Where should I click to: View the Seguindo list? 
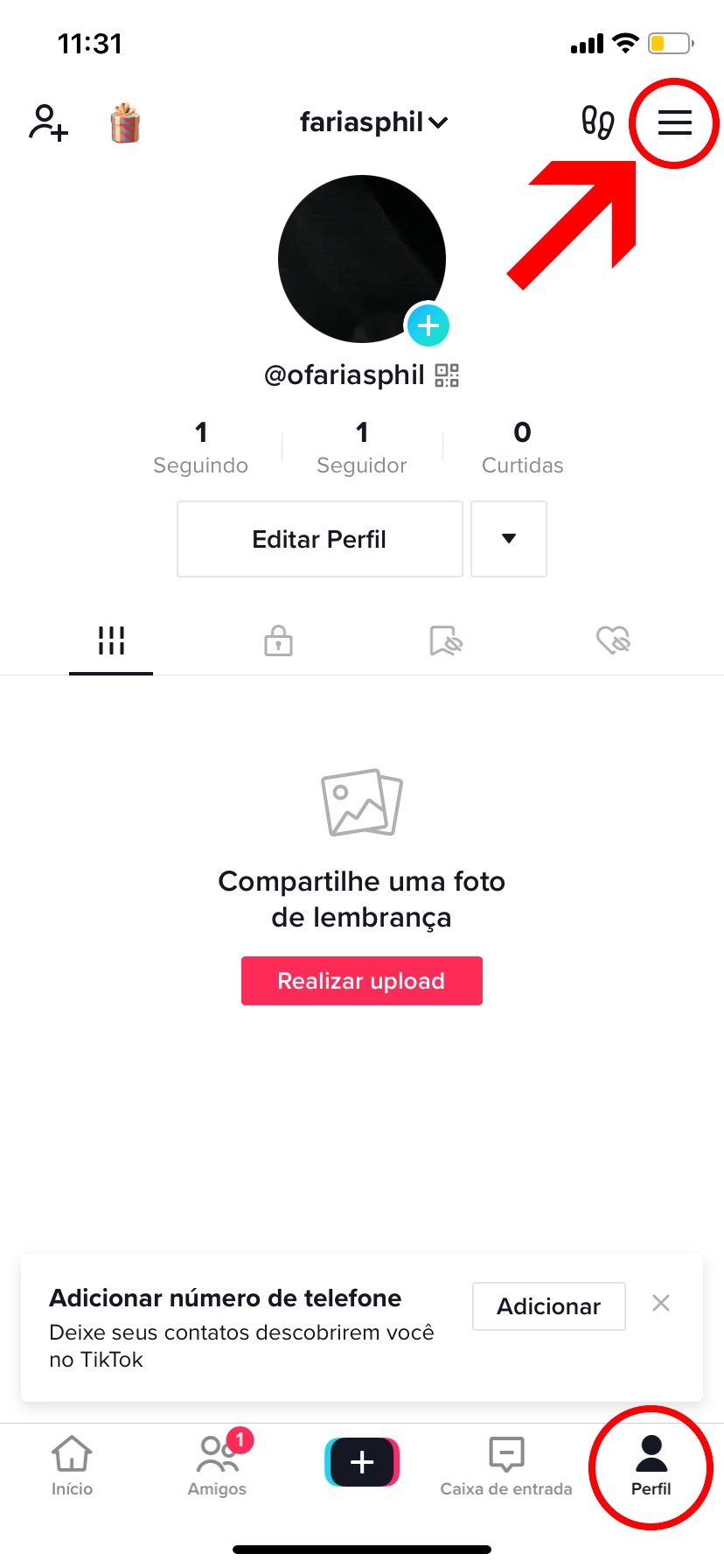coord(200,447)
